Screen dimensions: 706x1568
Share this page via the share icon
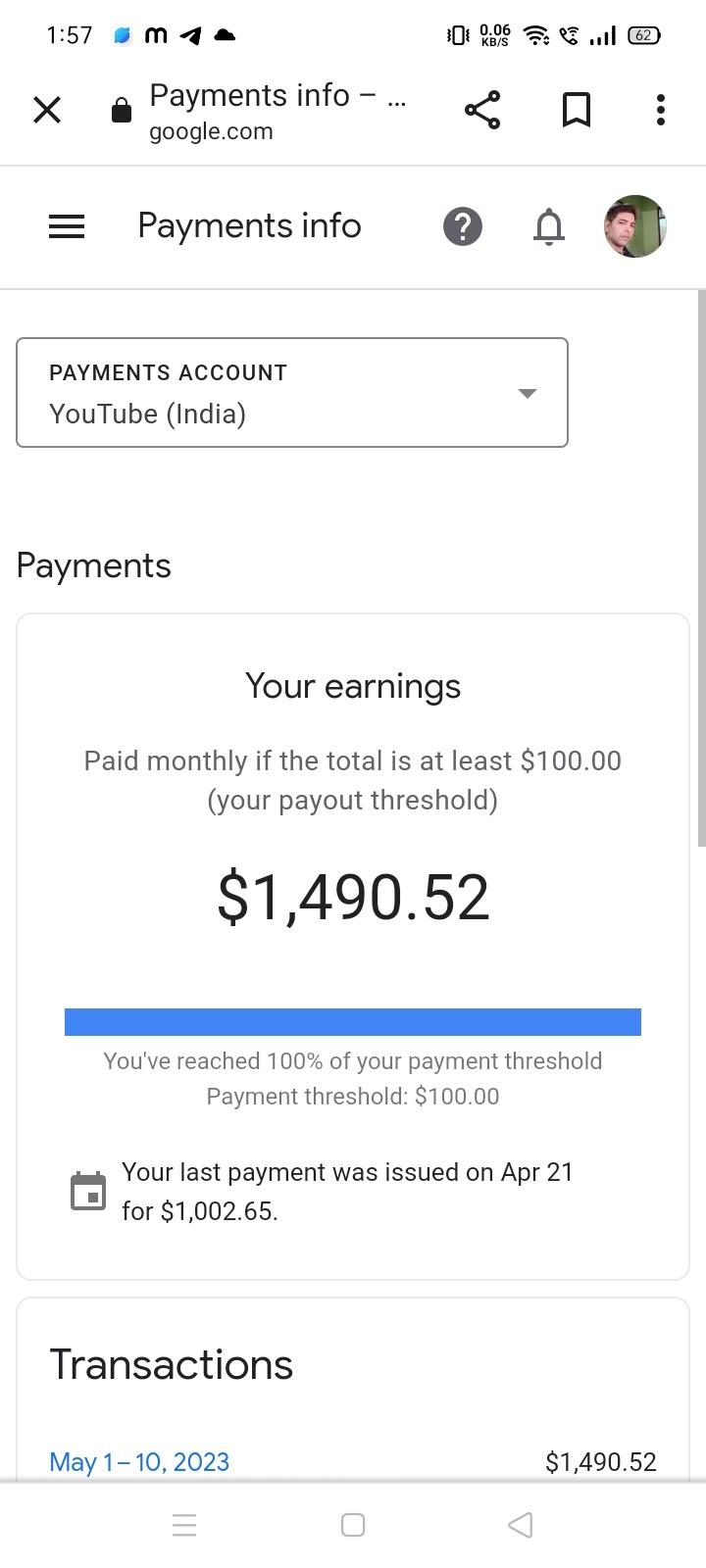[x=481, y=110]
